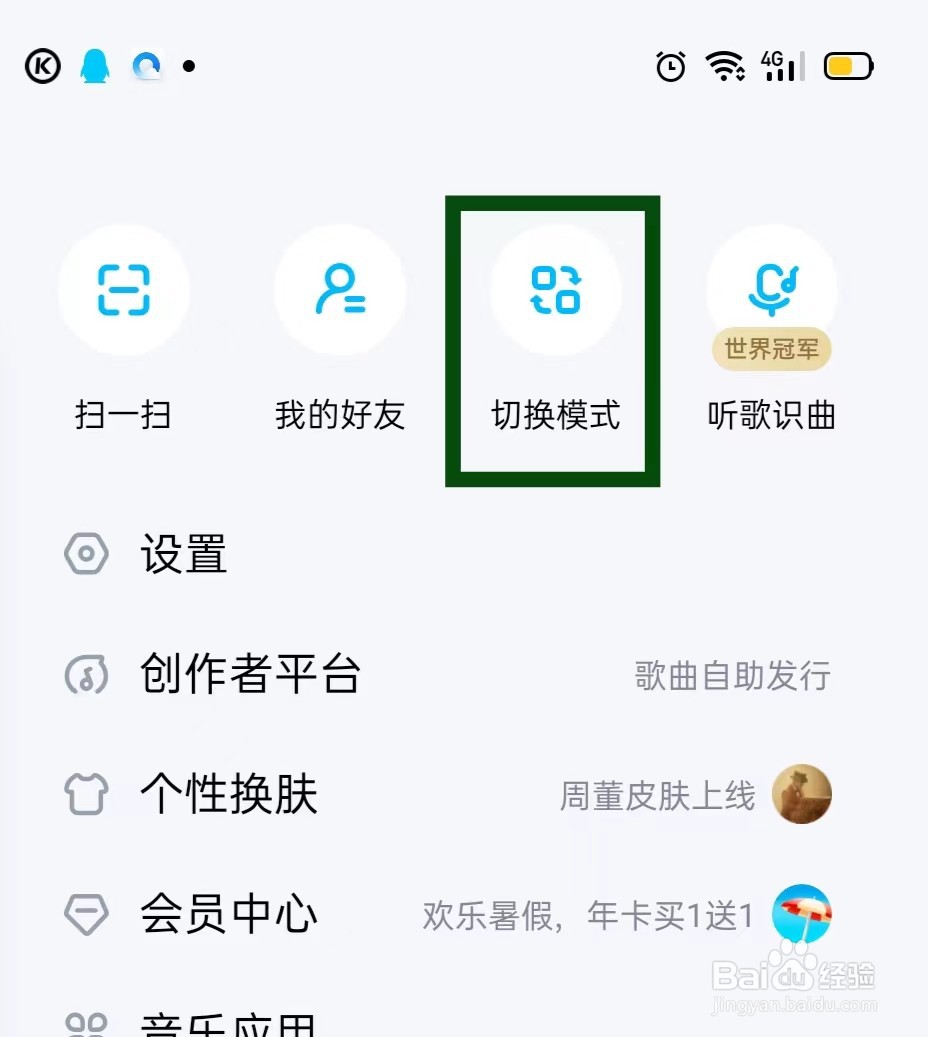The image size is (928, 1037).
Task: Tap the battery indicator in status bar
Action: click(846, 66)
